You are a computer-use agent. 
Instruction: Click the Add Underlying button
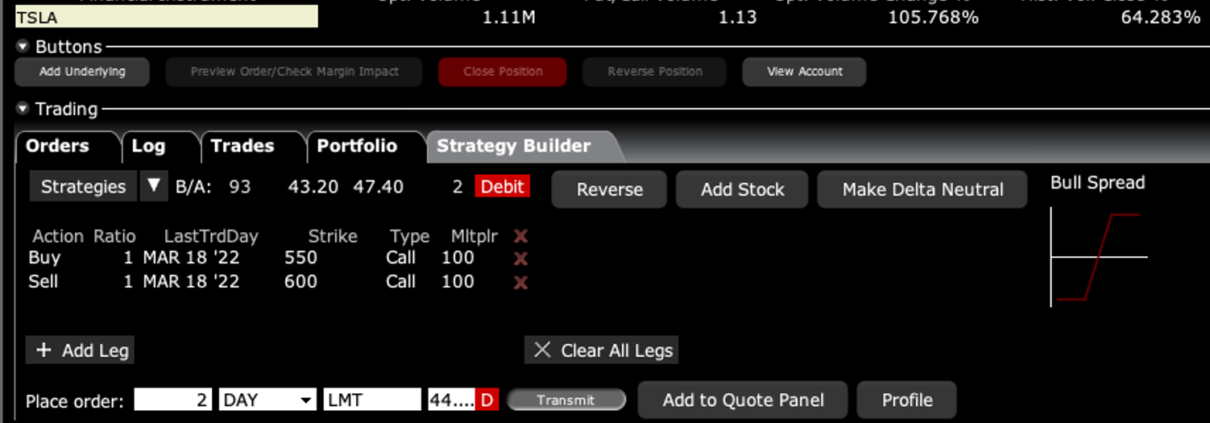click(82, 72)
